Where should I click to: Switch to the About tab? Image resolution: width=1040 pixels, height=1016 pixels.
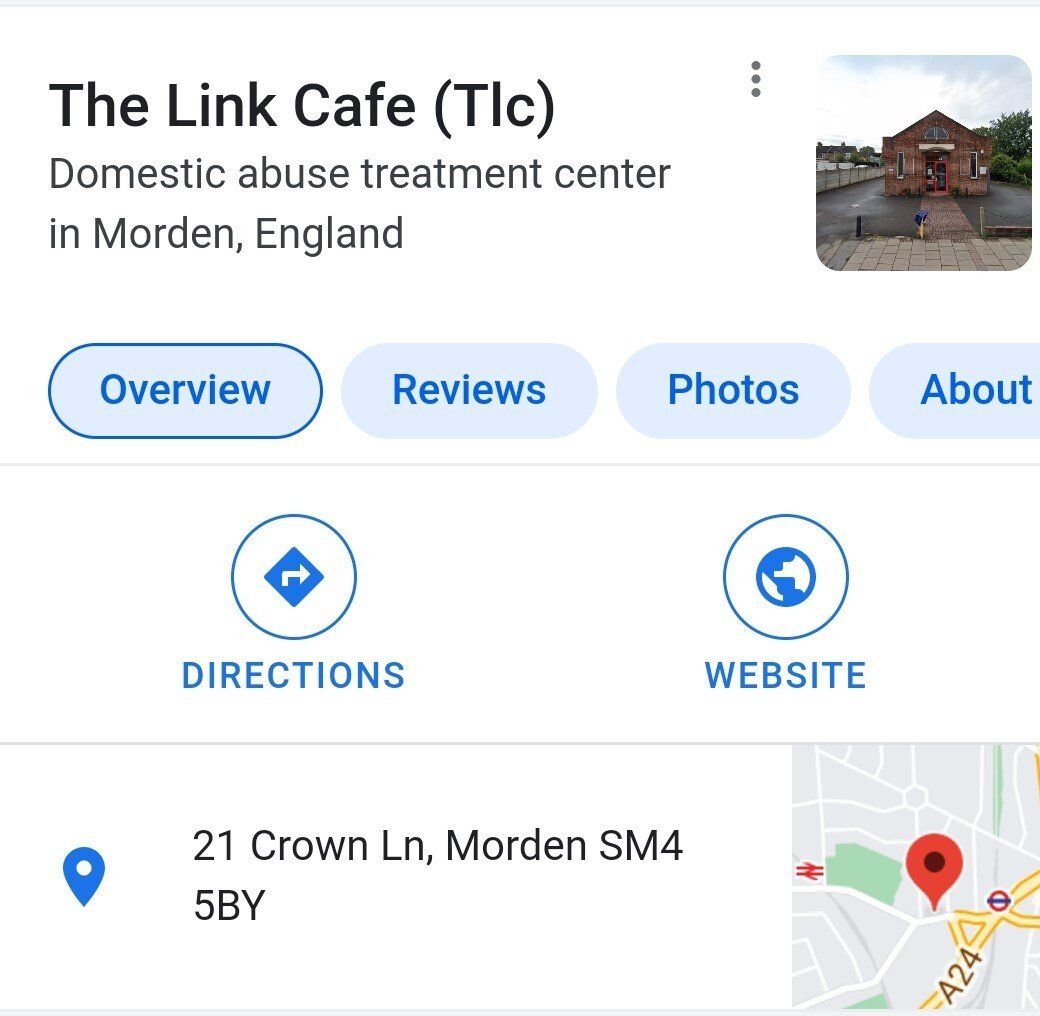[x=970, y=390]
